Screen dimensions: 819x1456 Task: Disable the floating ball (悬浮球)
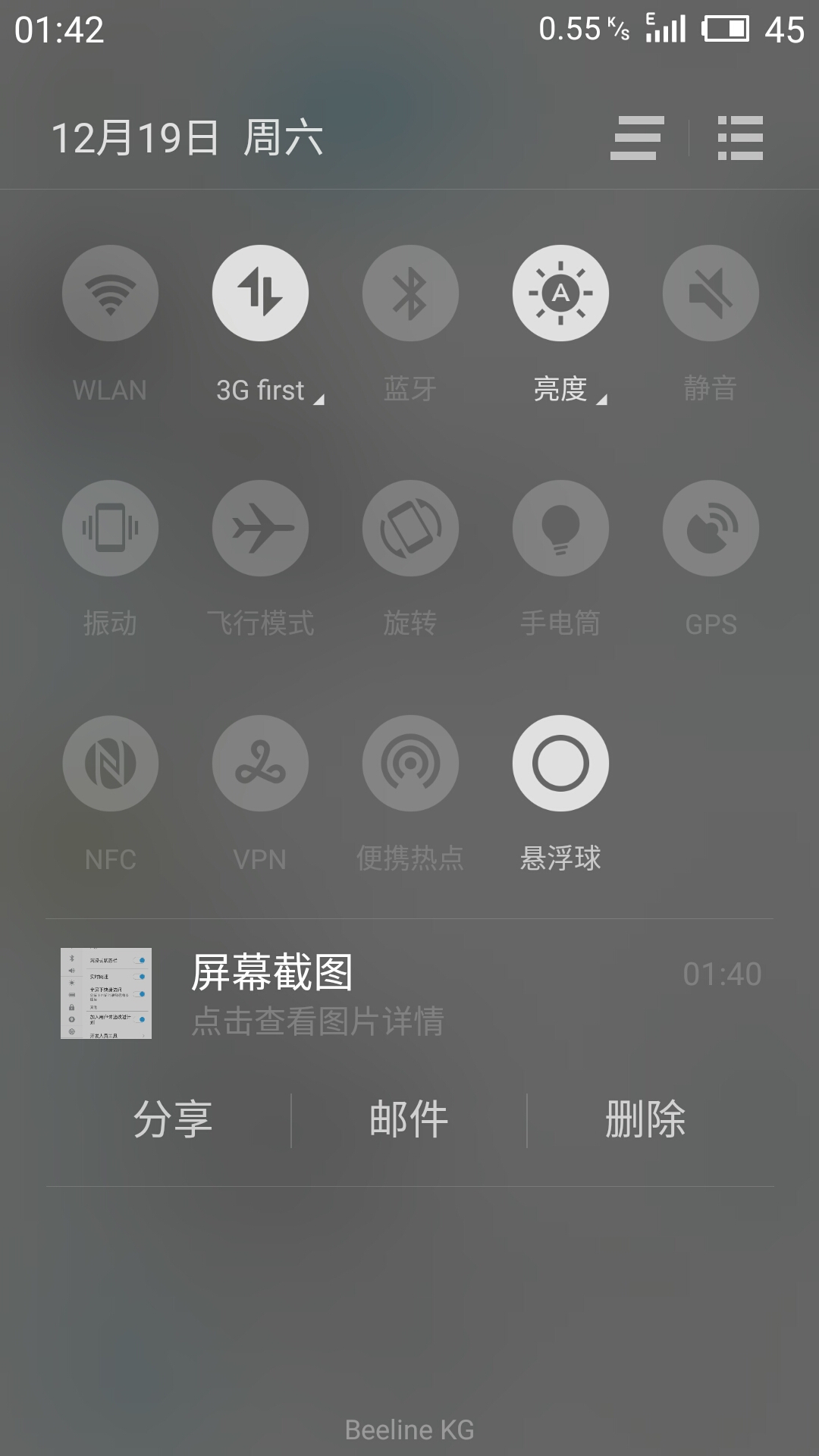pos(560,764)
